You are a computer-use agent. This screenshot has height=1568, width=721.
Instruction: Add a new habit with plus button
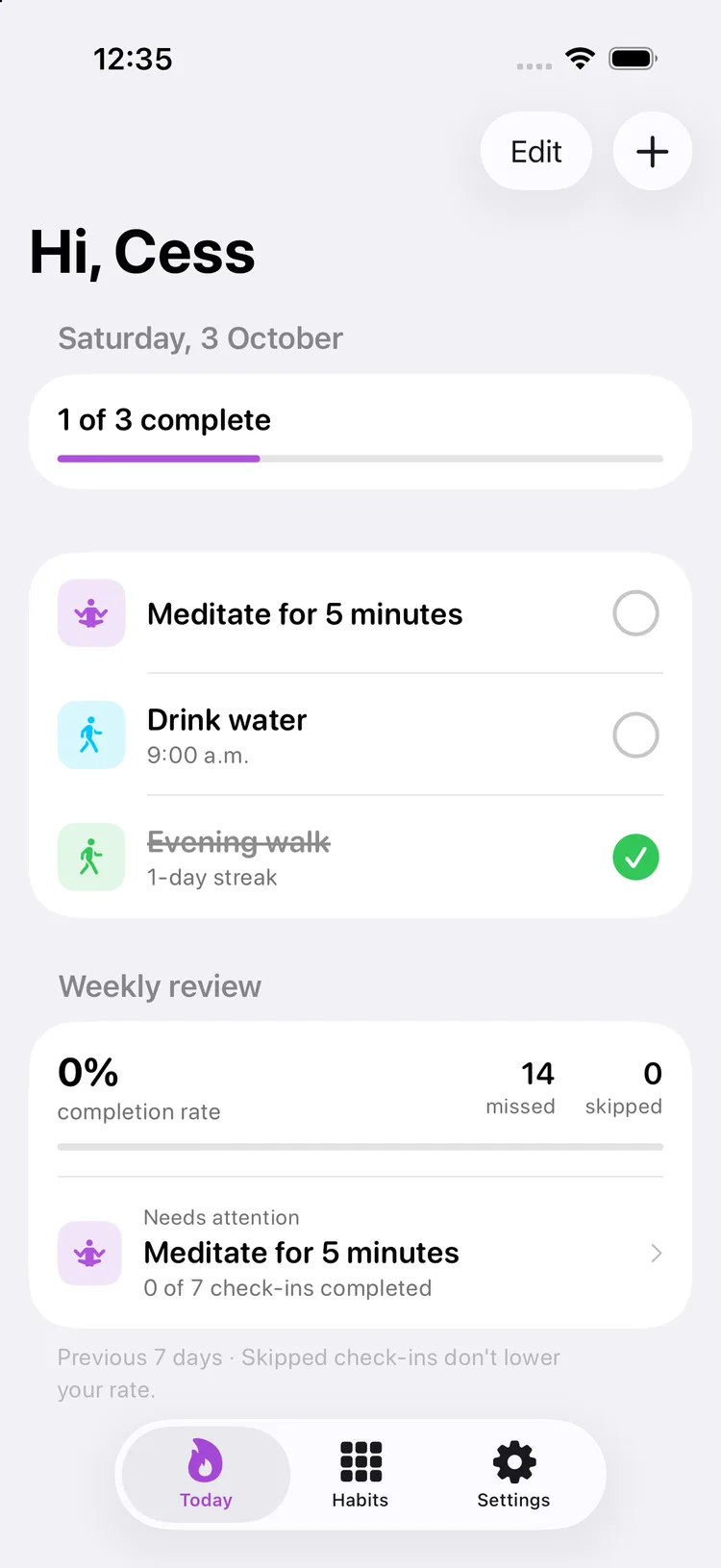click(x=652, y=151)
